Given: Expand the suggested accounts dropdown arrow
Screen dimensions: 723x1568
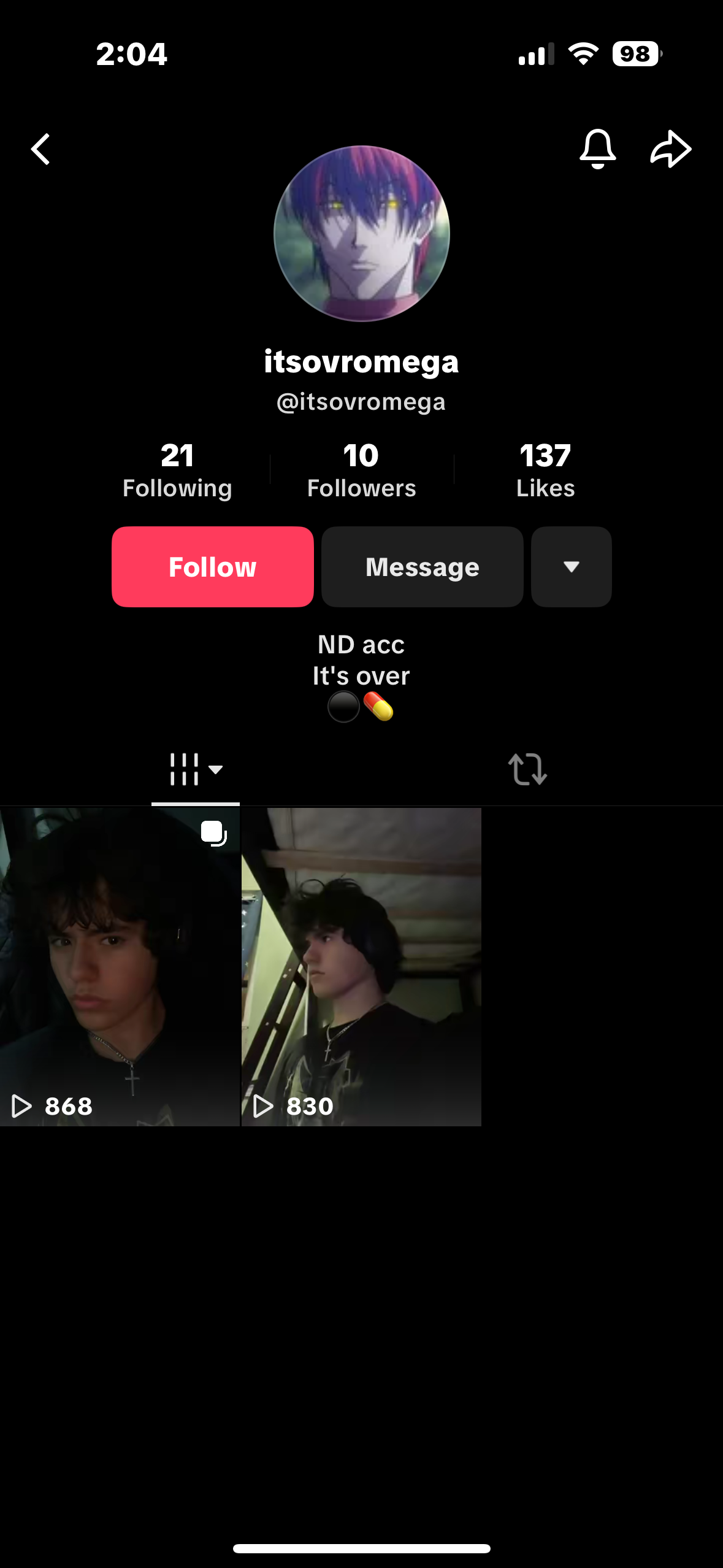Looking at the screenshot, I should tap(571, 567).
